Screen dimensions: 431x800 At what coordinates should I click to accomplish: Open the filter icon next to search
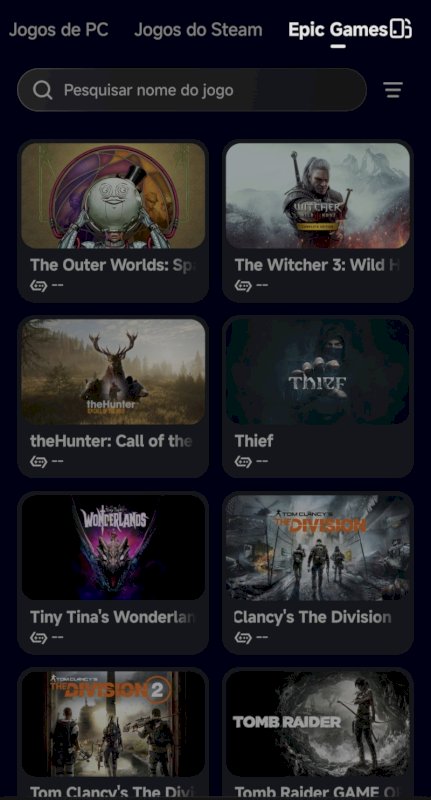[x=393, y=90]
